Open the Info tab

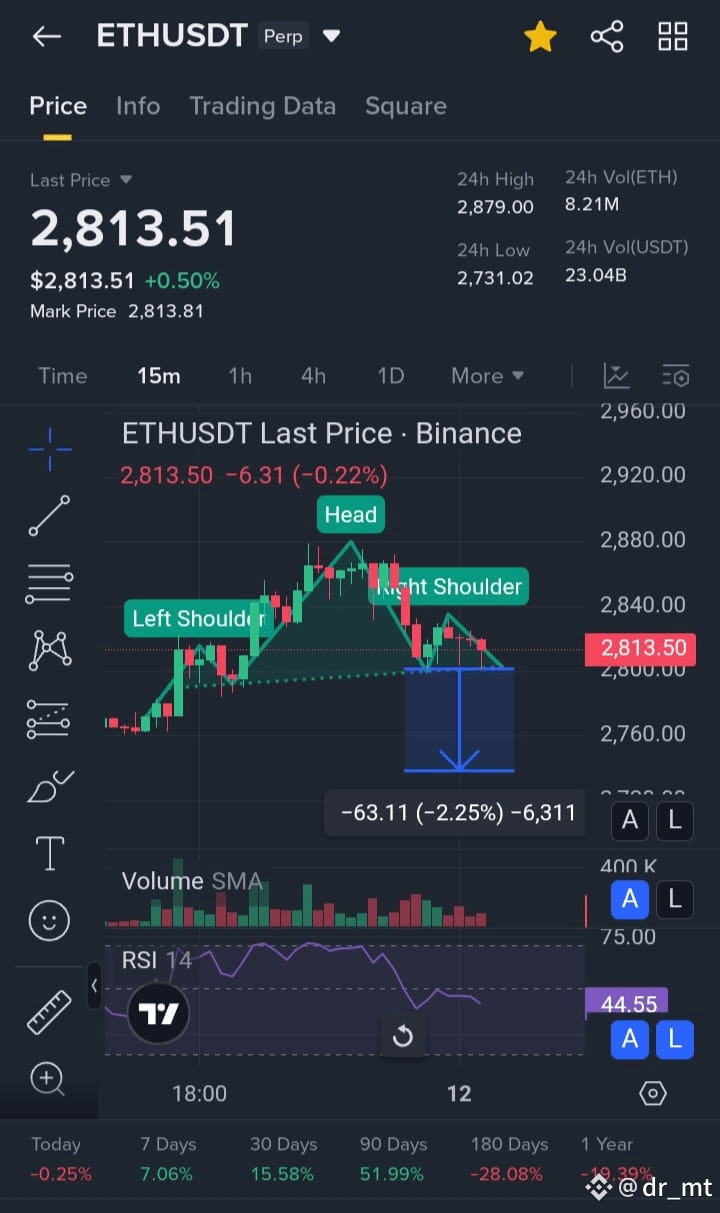[x=138, y=106]
